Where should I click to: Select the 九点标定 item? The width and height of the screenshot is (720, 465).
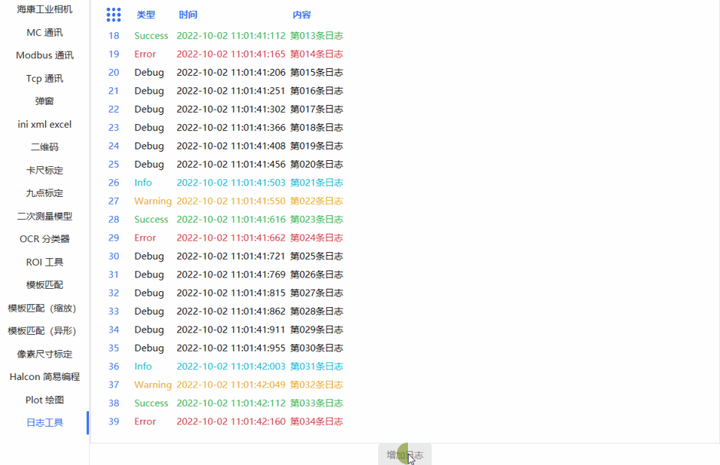pyautogui.click(x=44, y=193)
